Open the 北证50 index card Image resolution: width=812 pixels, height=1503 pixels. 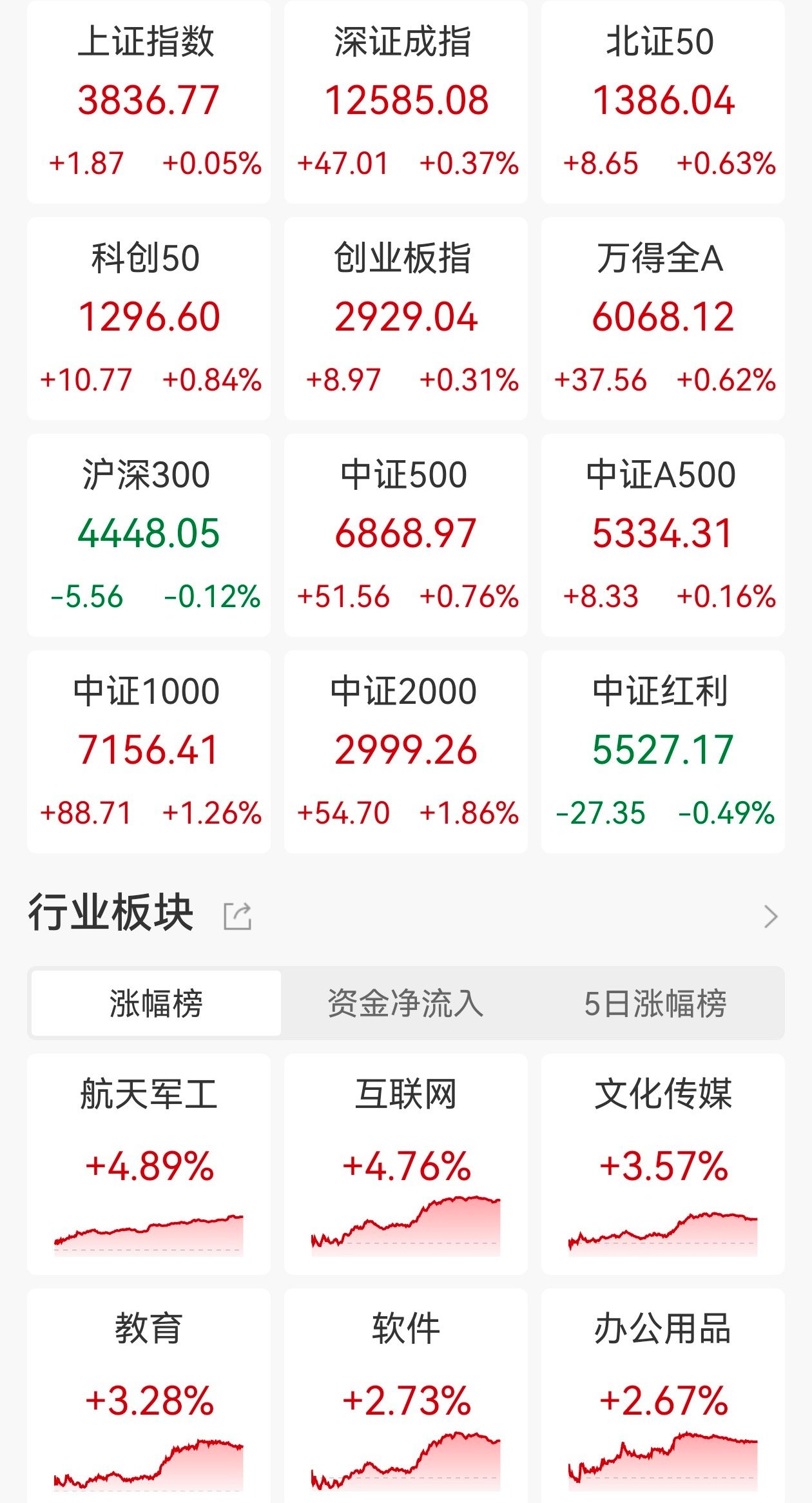[x=662, y=103]
